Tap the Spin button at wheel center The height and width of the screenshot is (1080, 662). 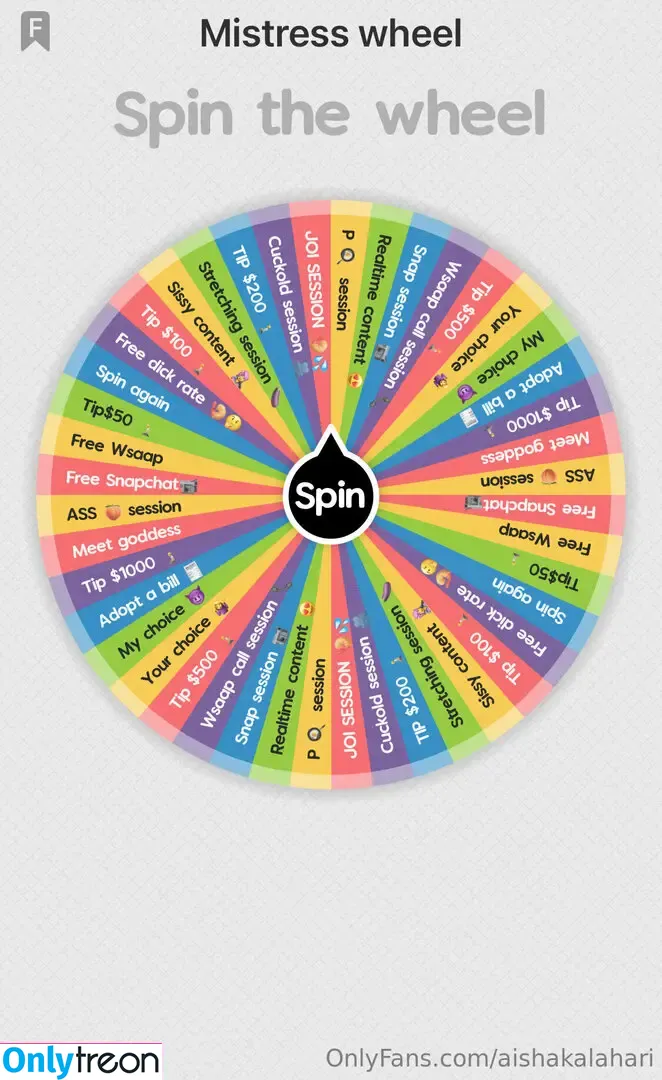pos(330,497)
